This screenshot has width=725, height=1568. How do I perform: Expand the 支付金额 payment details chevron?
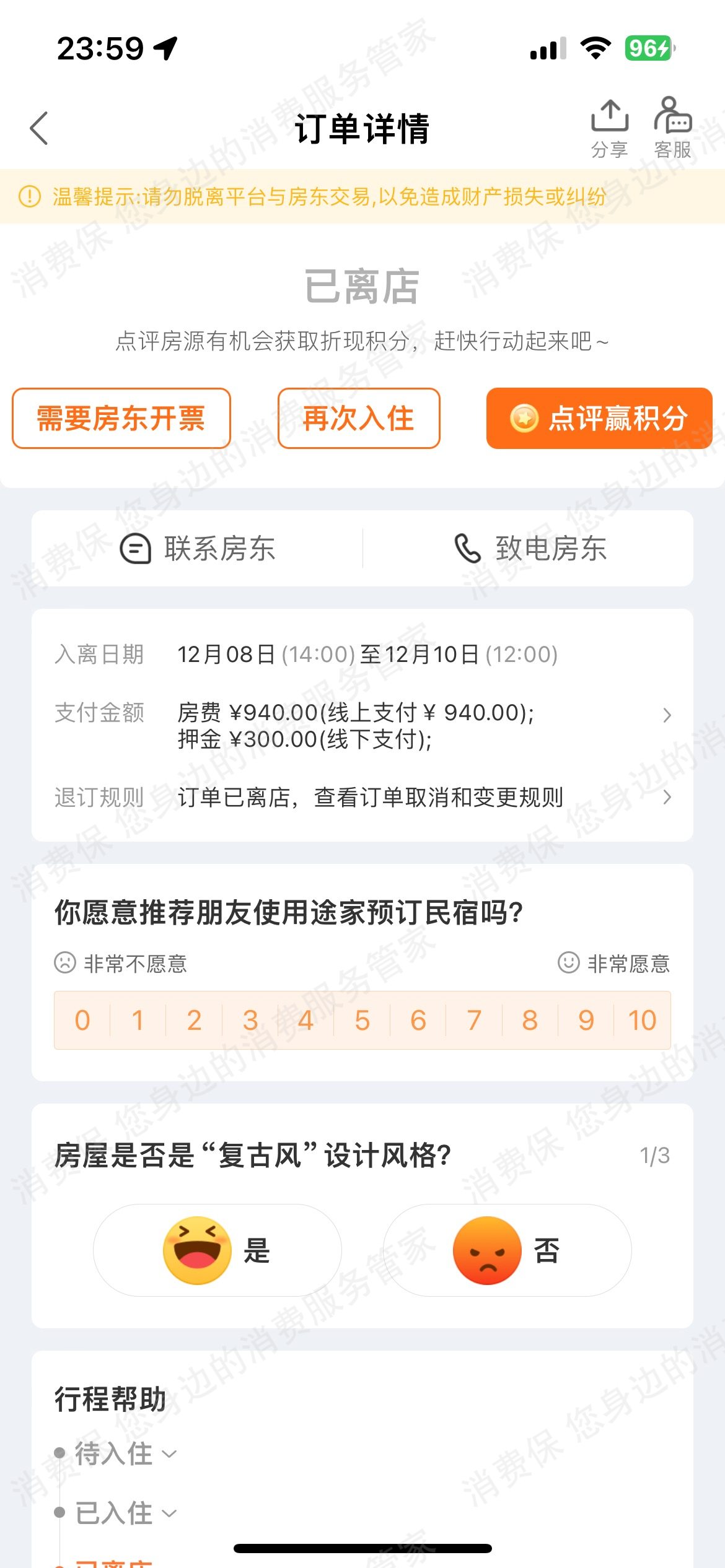click(x=667, y=715)
